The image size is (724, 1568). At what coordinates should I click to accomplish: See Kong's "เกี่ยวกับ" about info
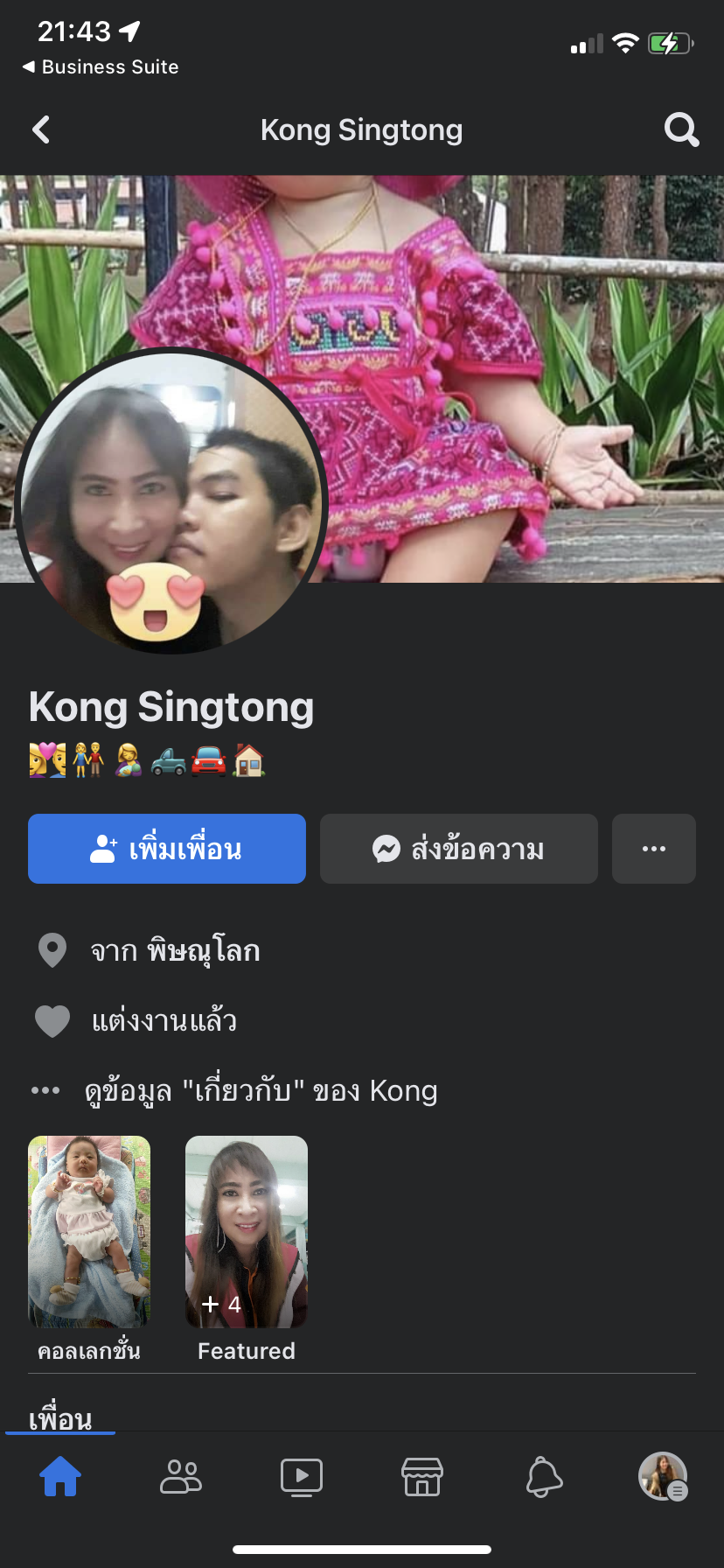point(260,1091)
